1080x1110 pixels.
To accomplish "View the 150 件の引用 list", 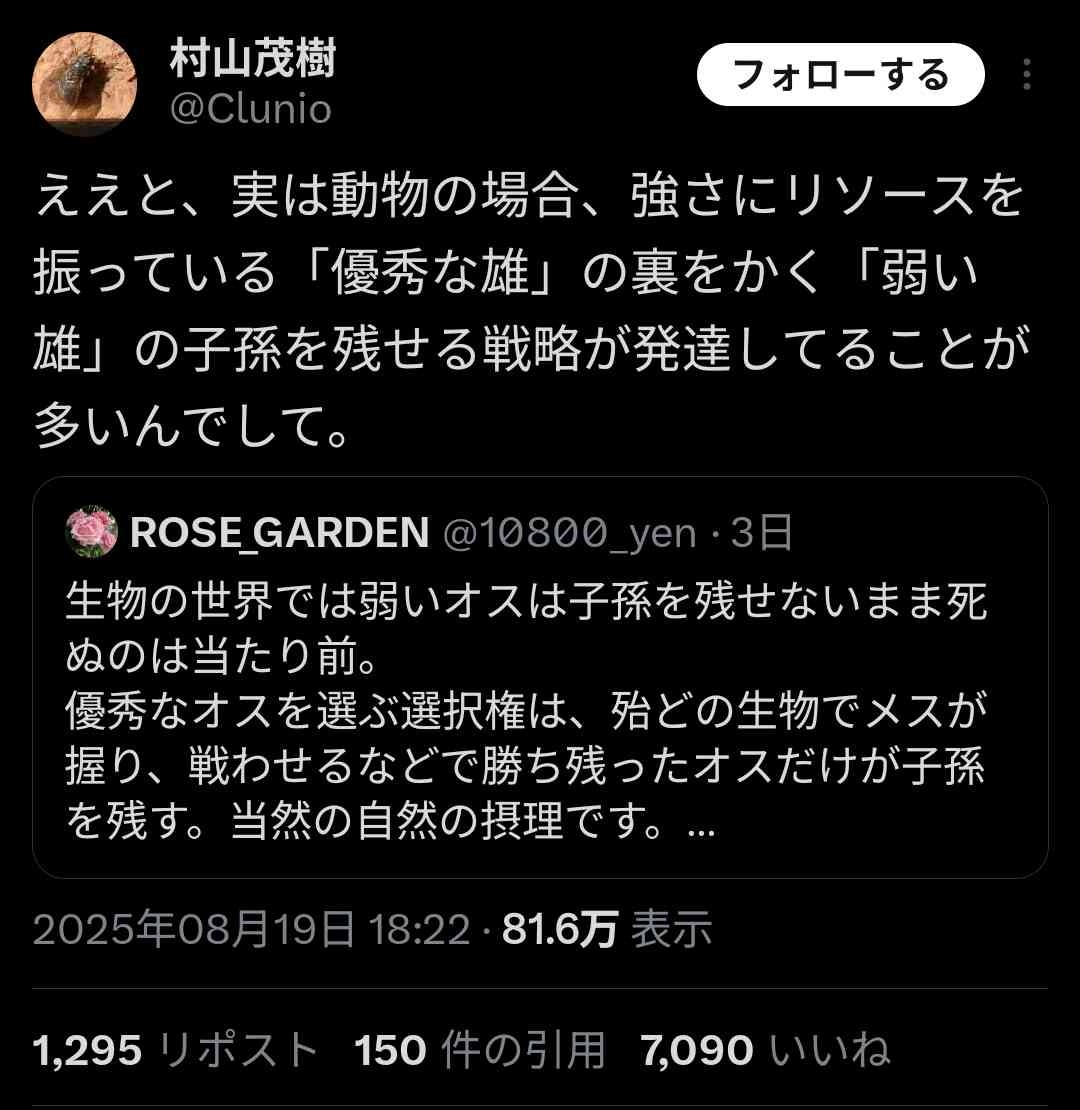I will pyautogui.click(x=480, y=1050).
